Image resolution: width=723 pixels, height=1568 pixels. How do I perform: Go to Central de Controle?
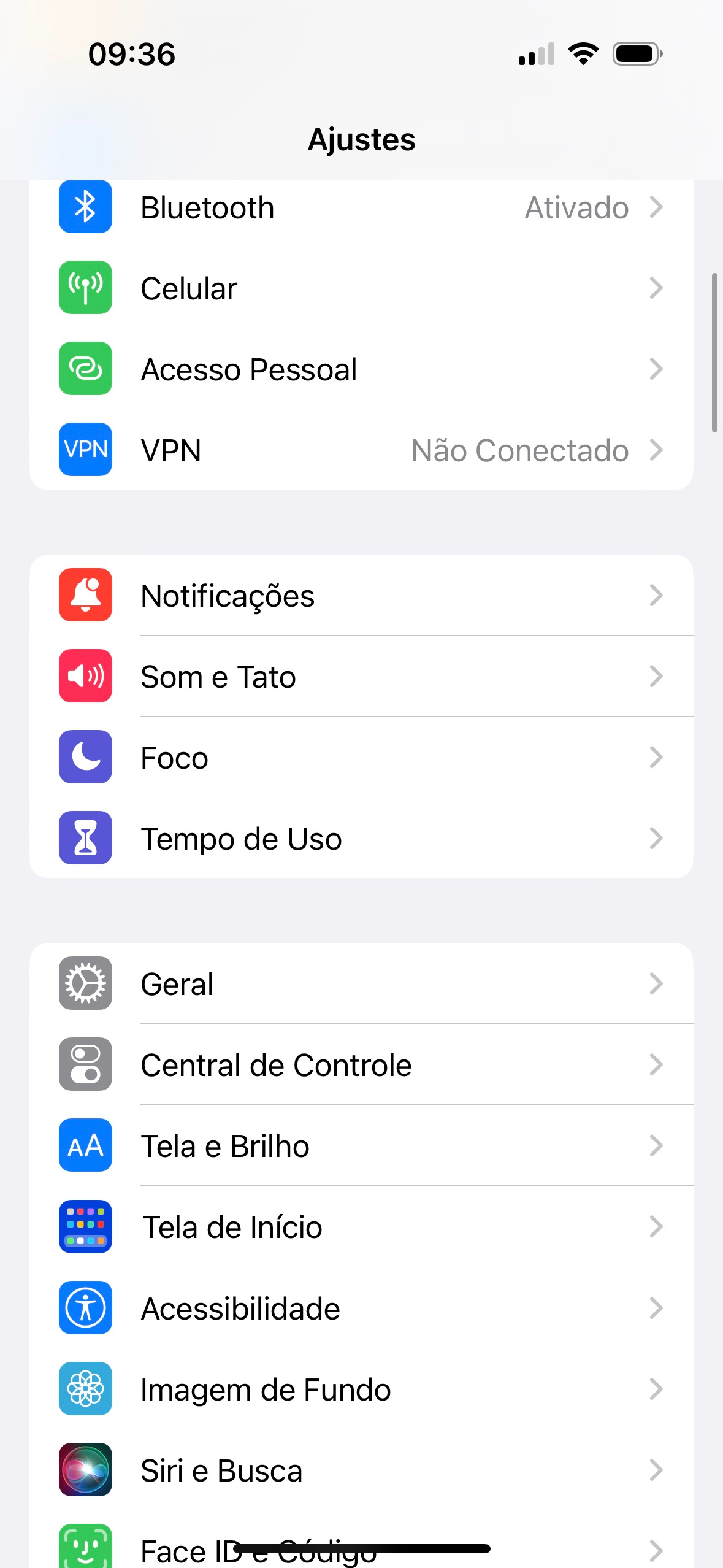(361, 1065)
